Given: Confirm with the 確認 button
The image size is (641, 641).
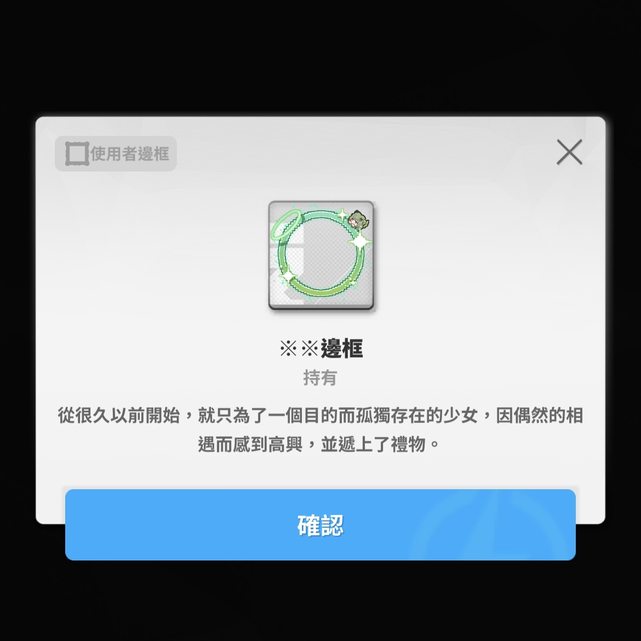Looking at the screenshot, I should click(320, 525).
